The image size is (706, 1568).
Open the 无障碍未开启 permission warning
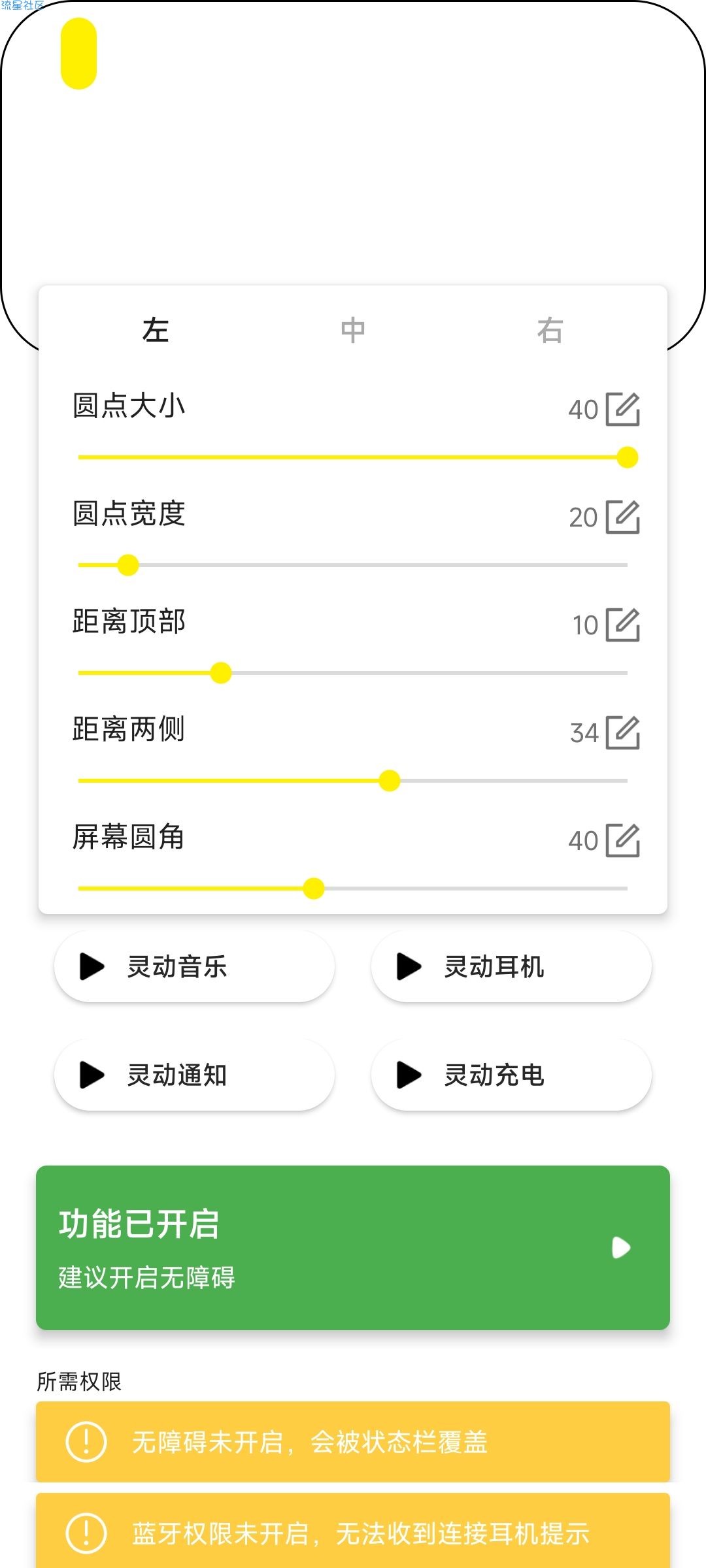(x=353, y=1442)
